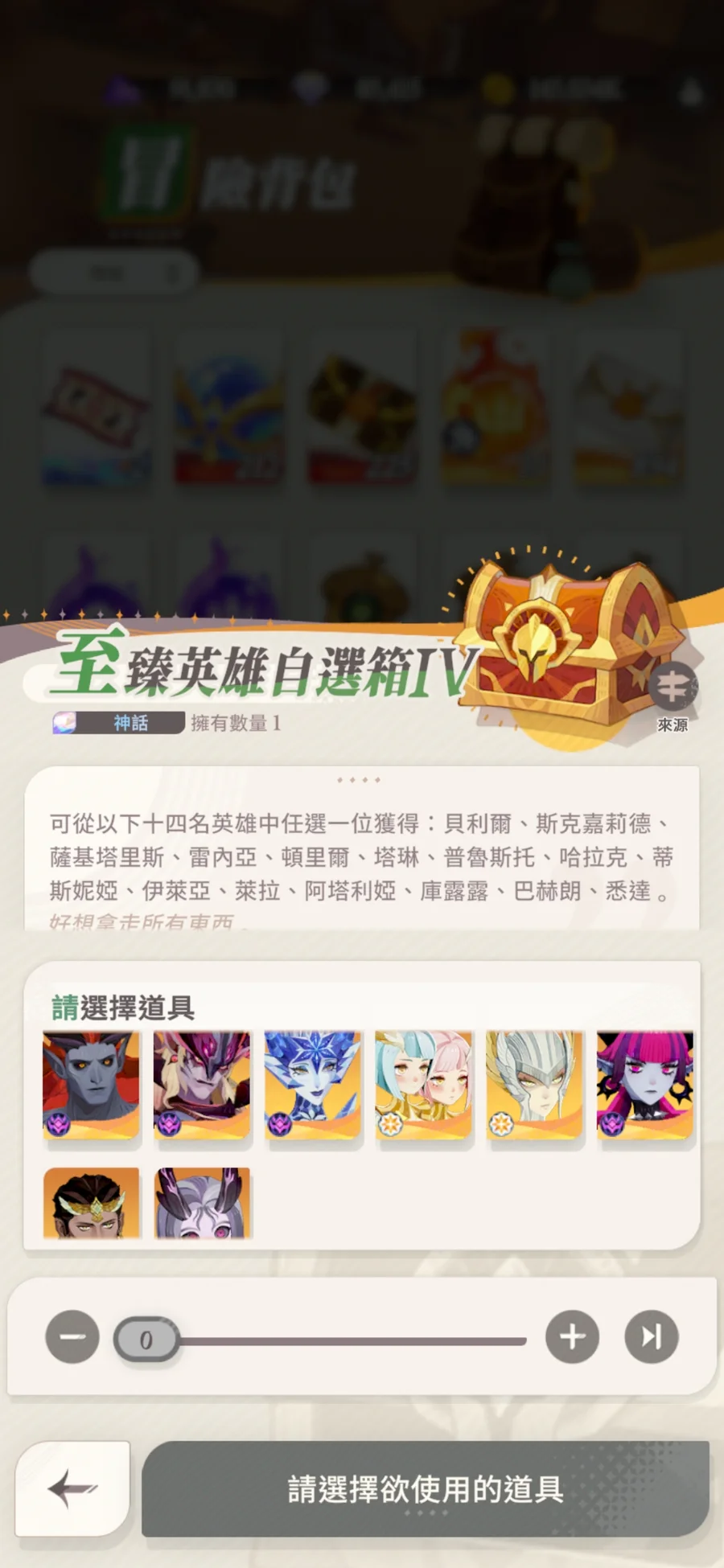Tap the quantity slider handle
Image resolution: width=724 pixels, height=1568 pixels.
(146, 1340)
